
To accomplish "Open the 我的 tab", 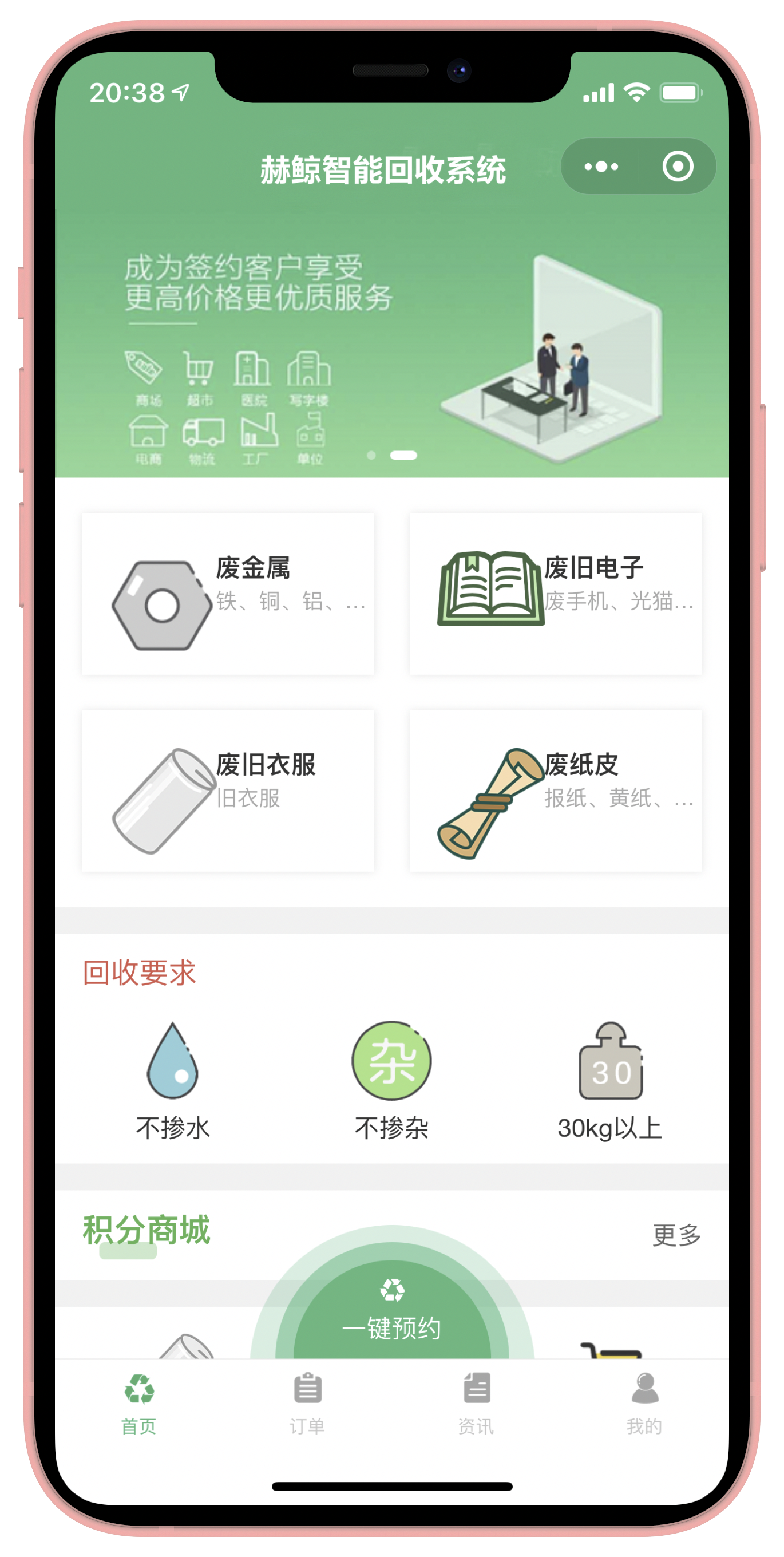I will [x=644, y=1404].
